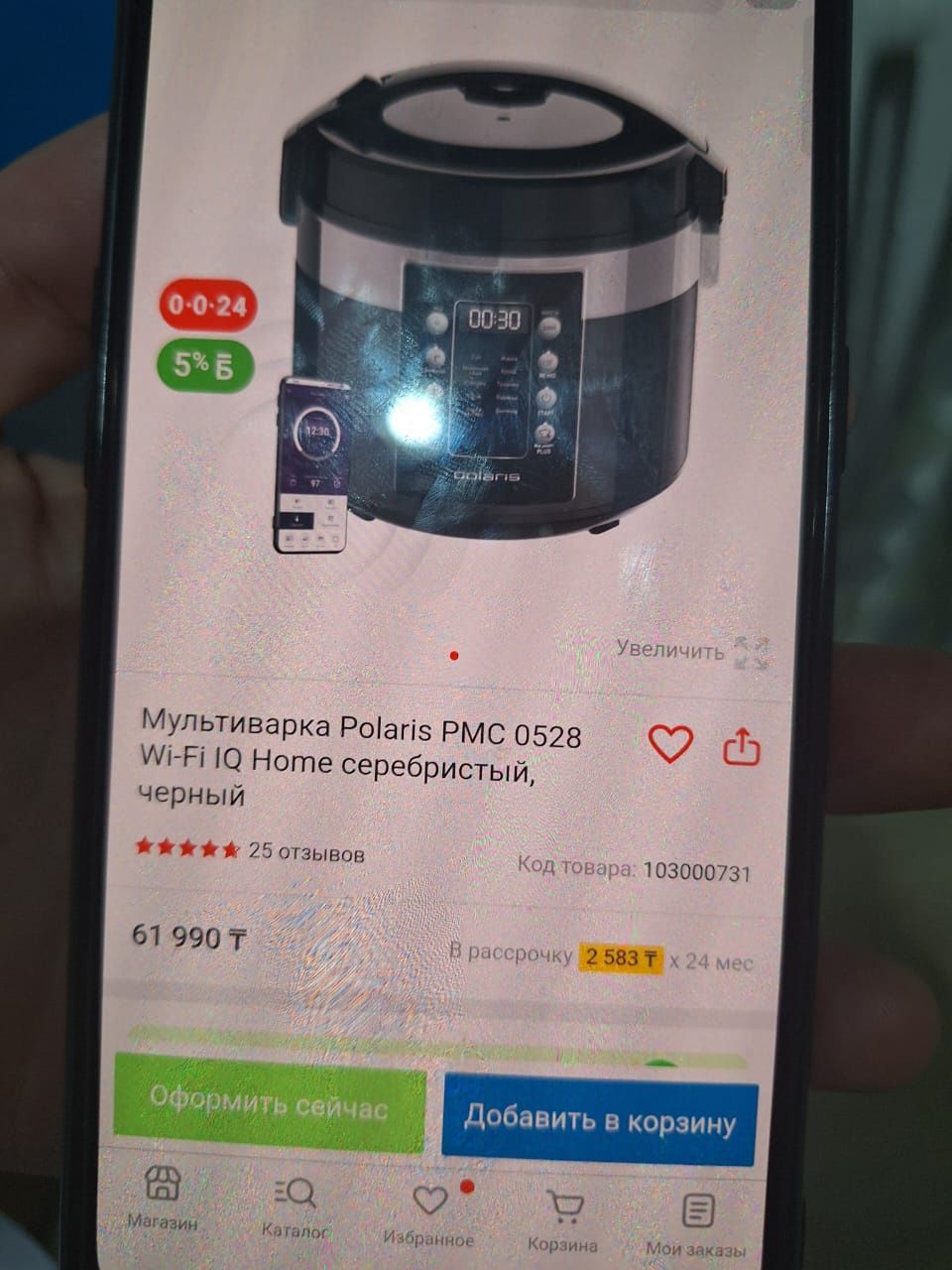This screenshot has height=1270, width=952.
Task: Open the Корзина tab
Action: [563, 1220]
